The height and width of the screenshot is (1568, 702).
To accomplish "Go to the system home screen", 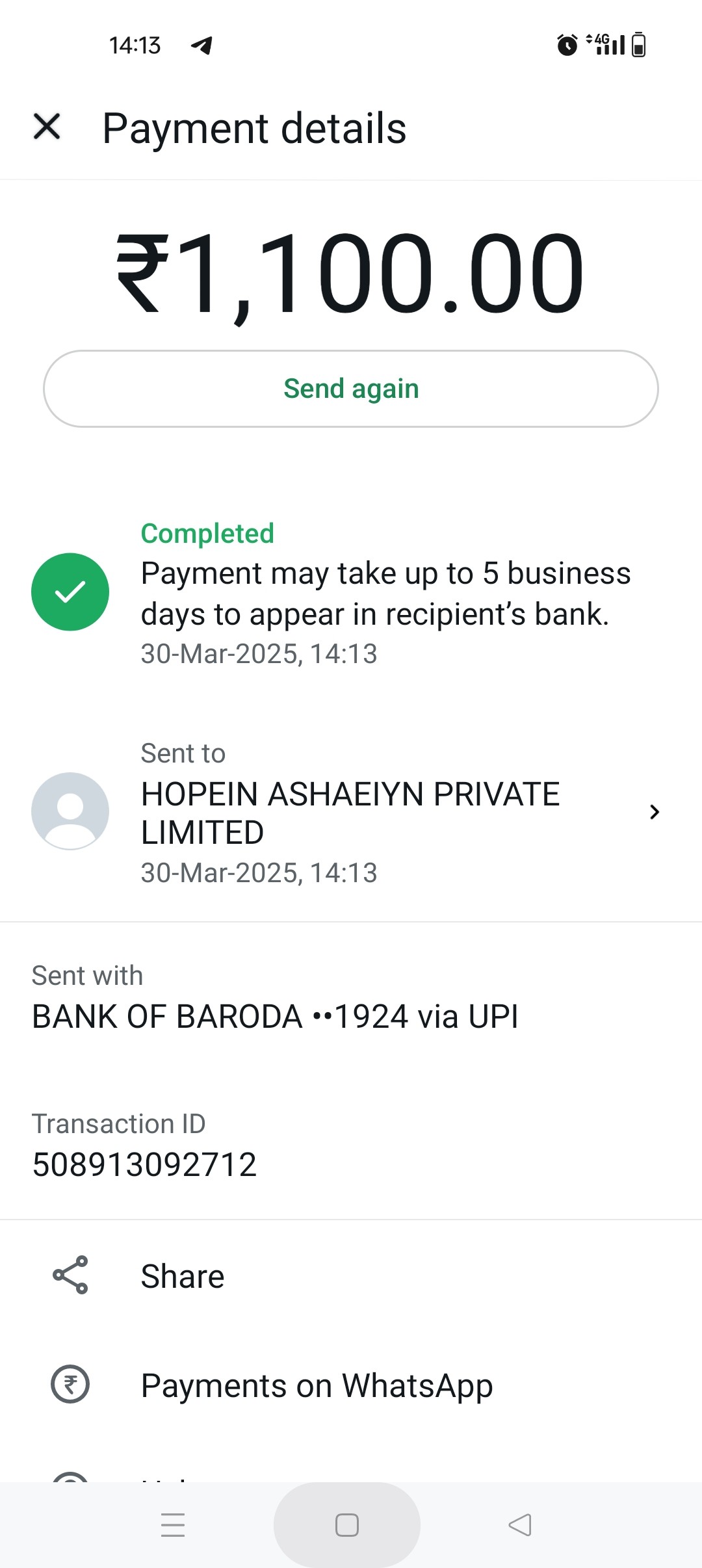I will point(347,1525).
